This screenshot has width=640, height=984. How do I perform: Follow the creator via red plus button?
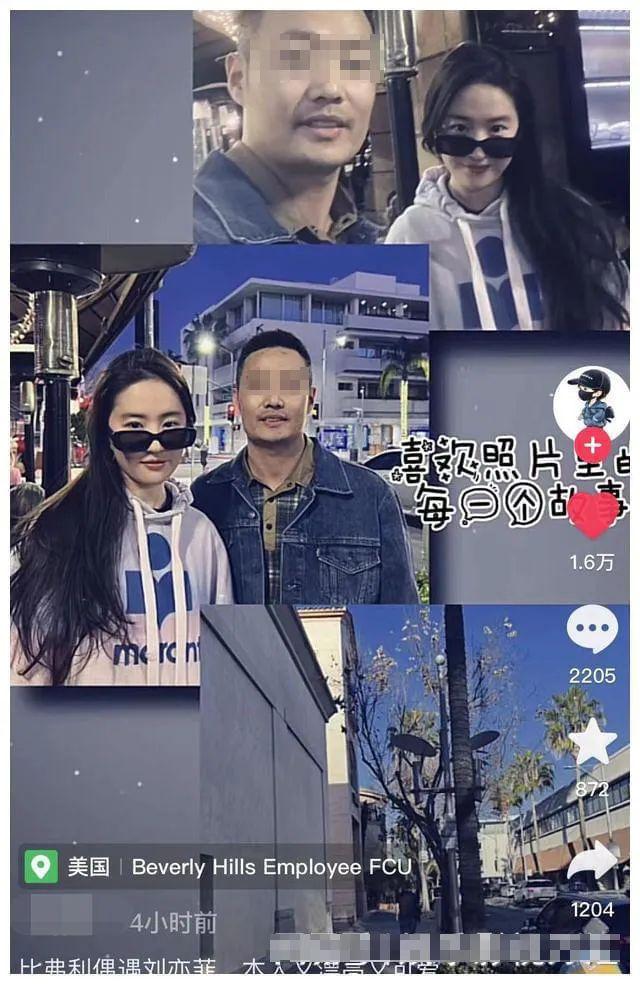pyautogui.click(x=593, y=446)
